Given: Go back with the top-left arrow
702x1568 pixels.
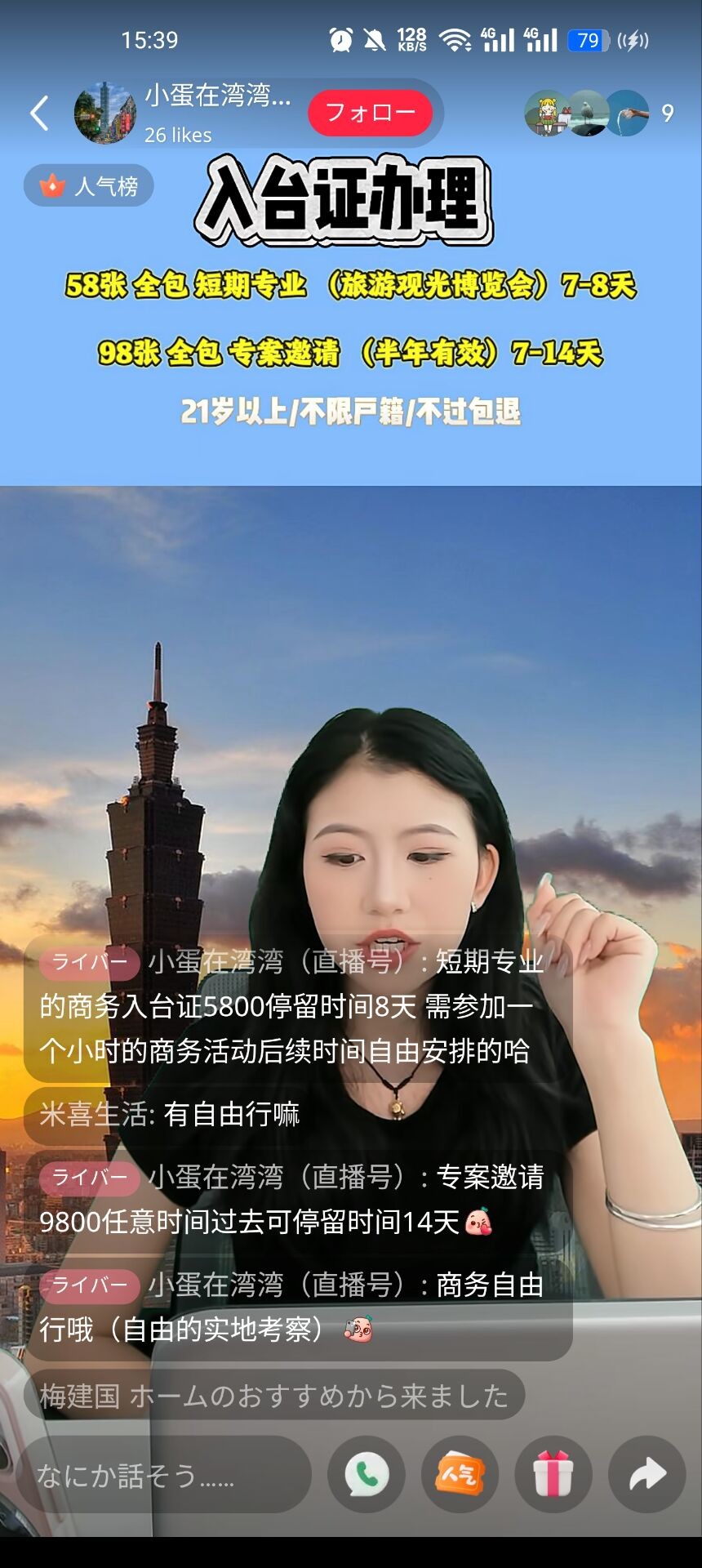Looking at the screenshot, I should click(39, 113).
